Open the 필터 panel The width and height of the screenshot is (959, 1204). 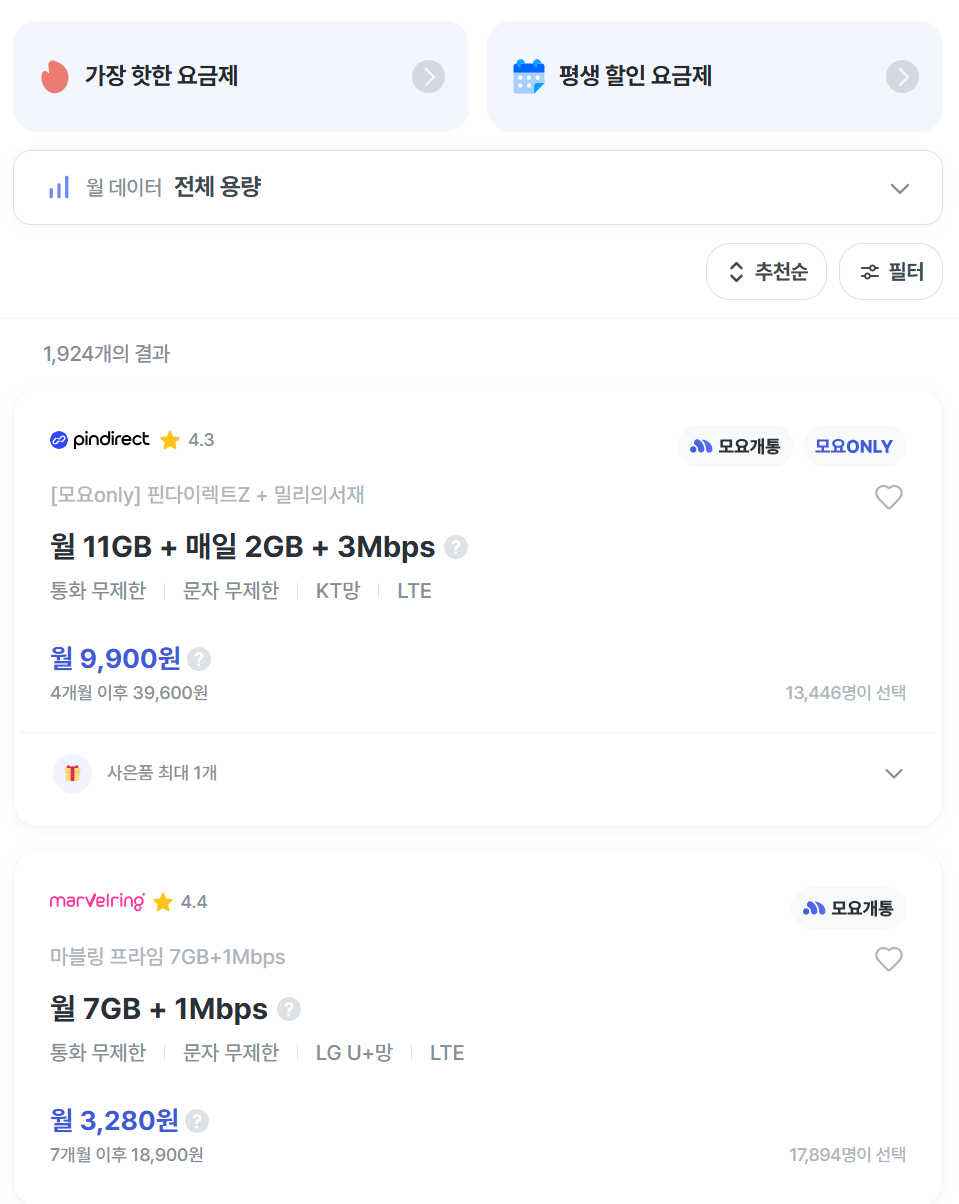pyautogui.click(x=890, y=271)
